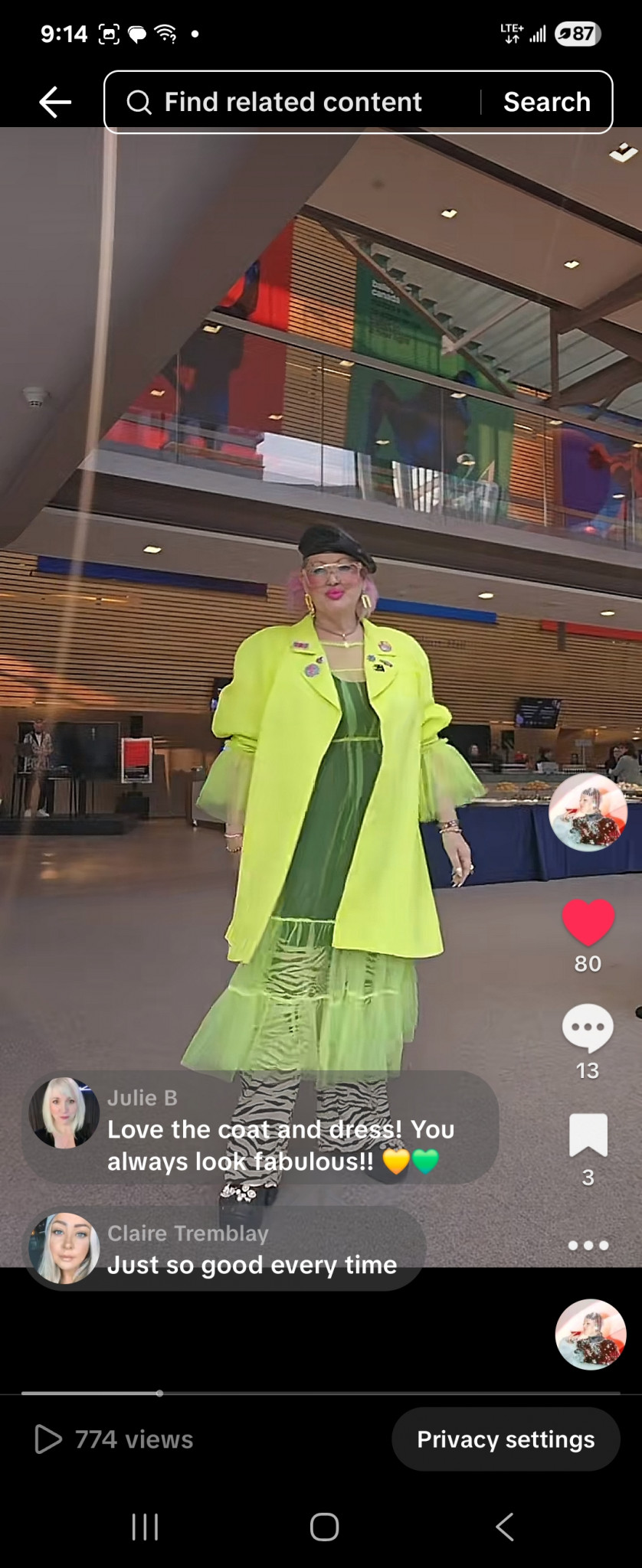Go back using the arrow icon
The image size is (642, 1568).
[55, 102]
